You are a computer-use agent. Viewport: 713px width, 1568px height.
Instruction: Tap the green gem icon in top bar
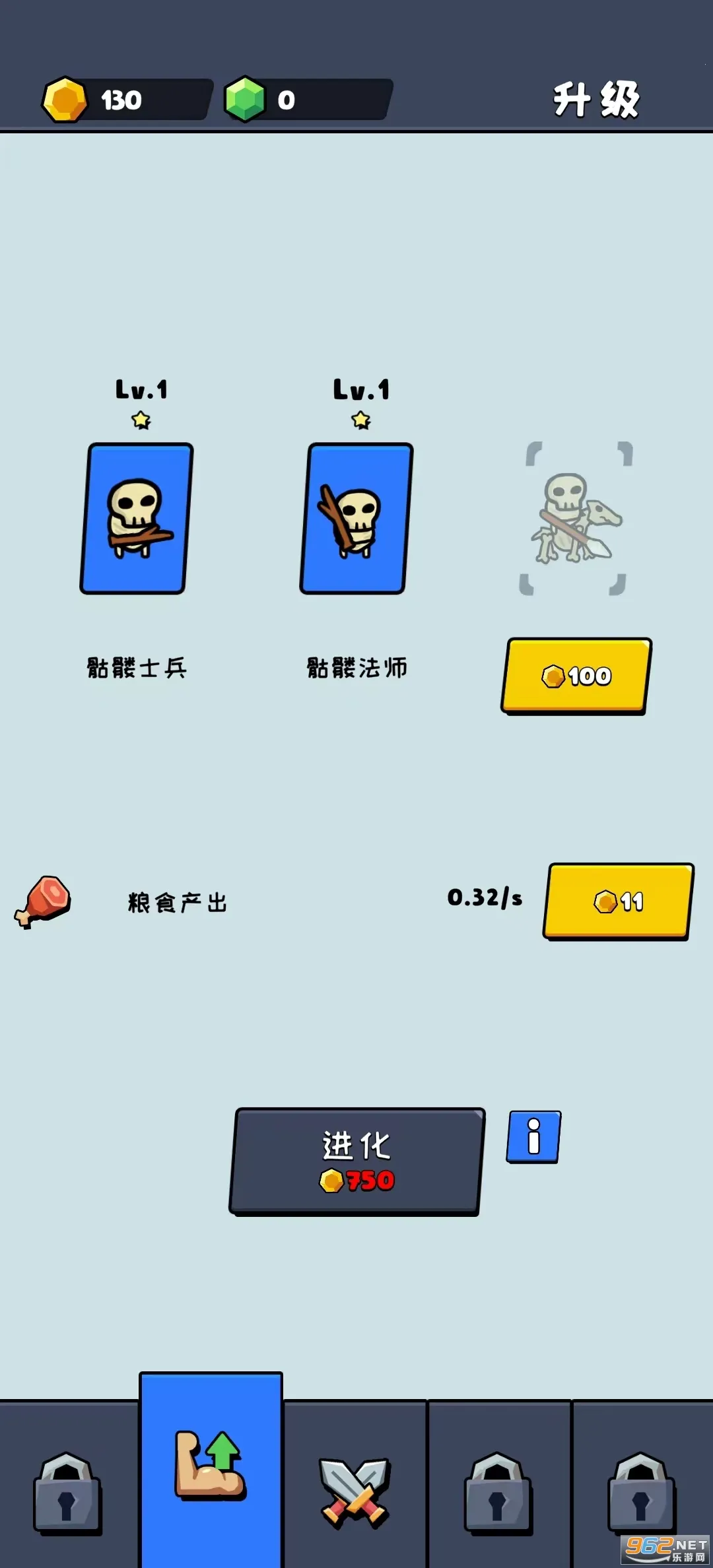pos(246,99)
